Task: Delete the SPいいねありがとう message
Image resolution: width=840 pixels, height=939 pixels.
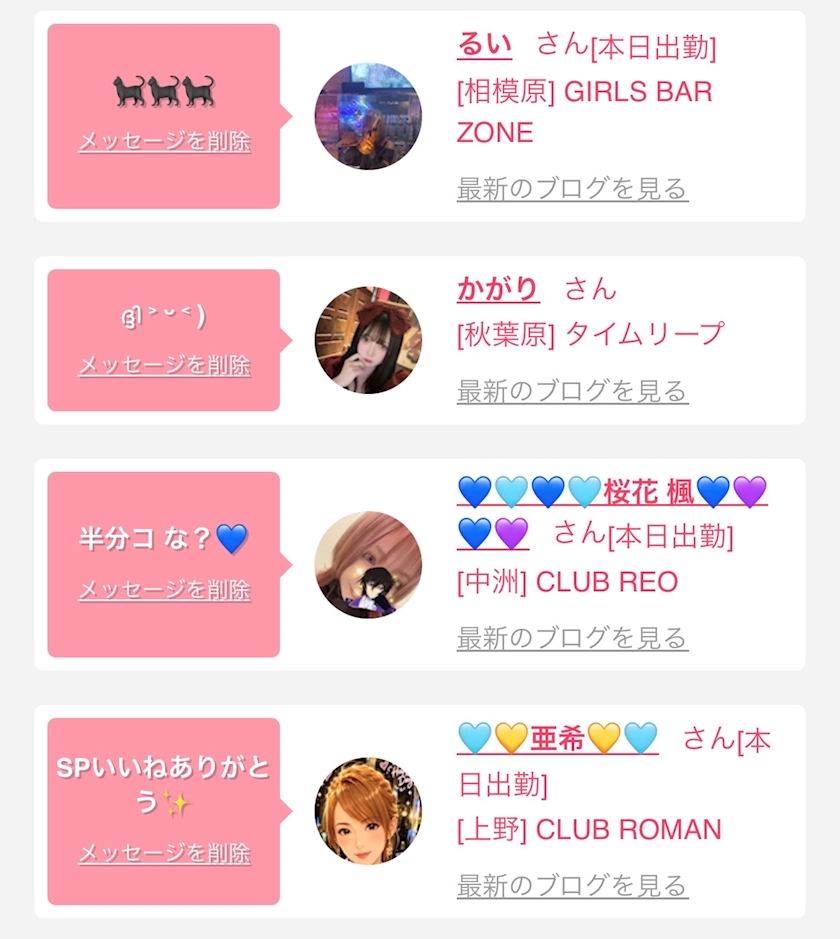Action: click(165, 853)
